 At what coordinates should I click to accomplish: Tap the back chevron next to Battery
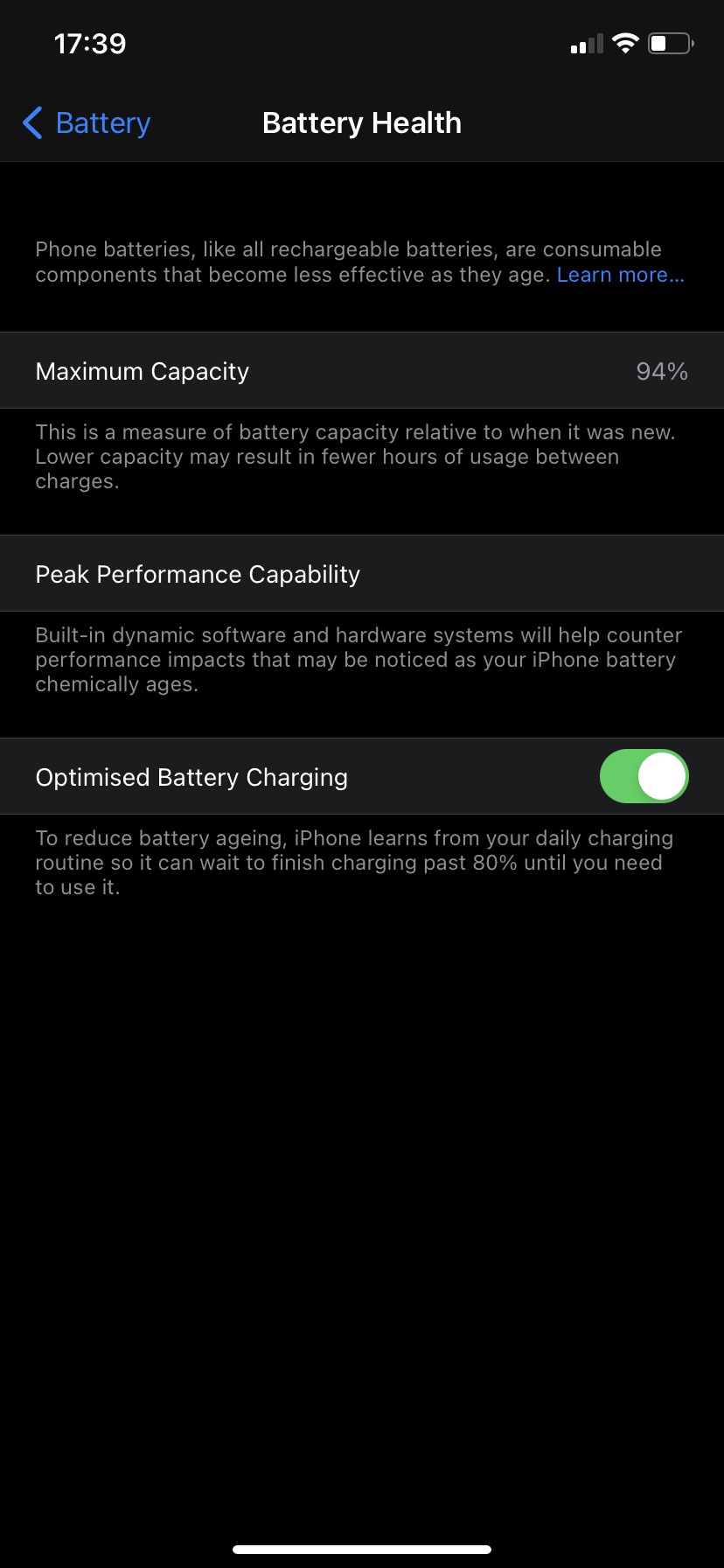31,123
